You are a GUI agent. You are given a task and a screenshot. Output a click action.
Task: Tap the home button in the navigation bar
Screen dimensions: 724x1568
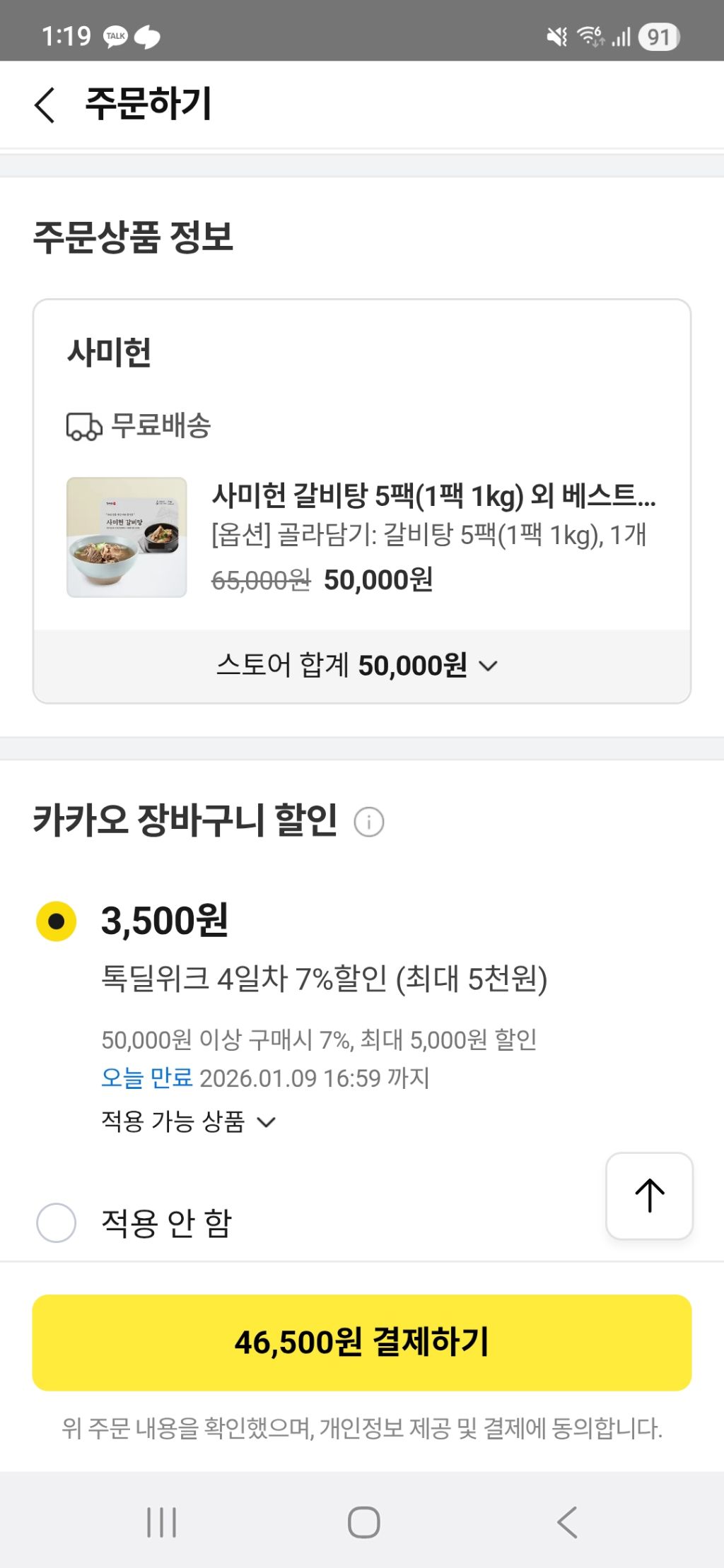tap(361, 1523)
